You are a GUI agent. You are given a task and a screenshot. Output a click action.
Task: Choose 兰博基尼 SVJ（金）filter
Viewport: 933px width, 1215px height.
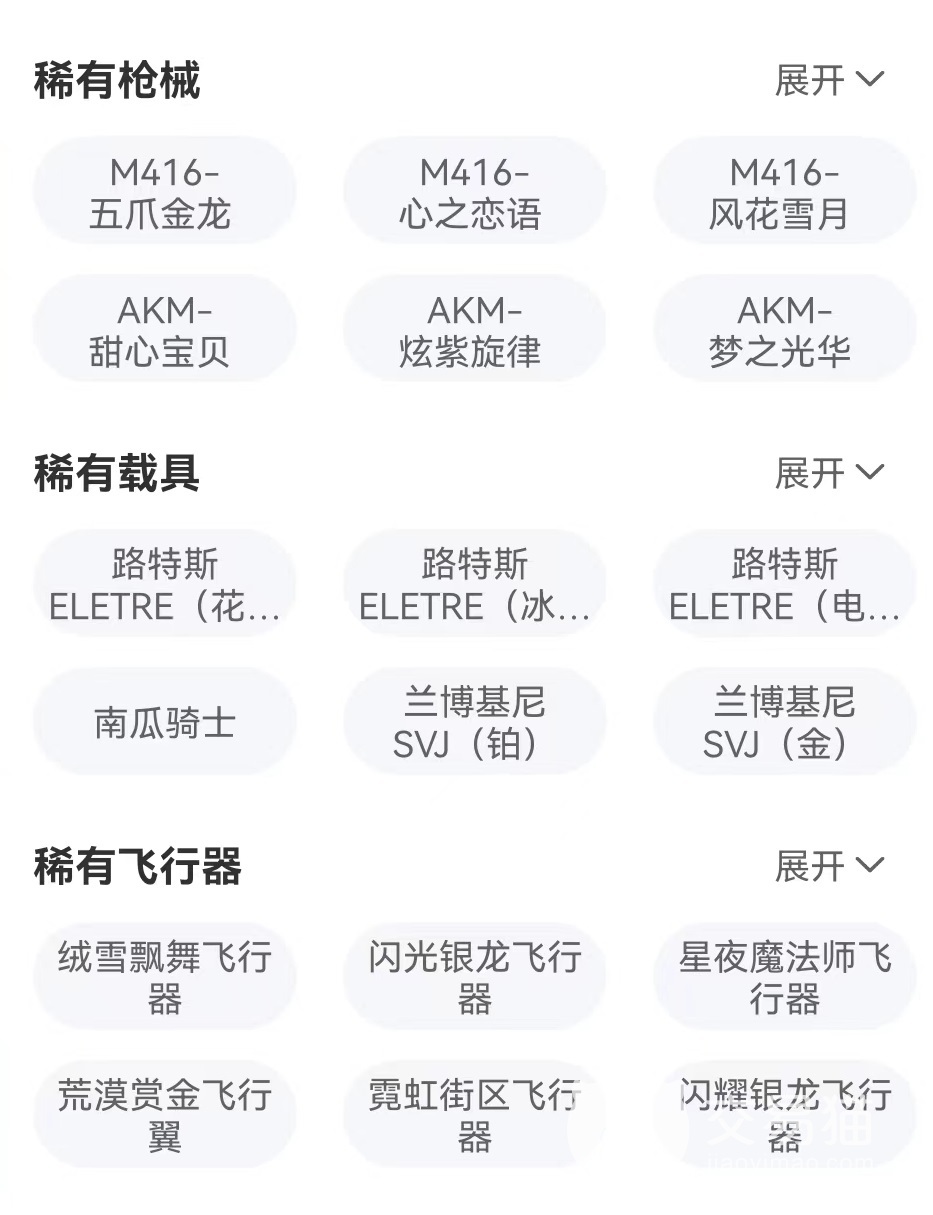coord(785,724)
